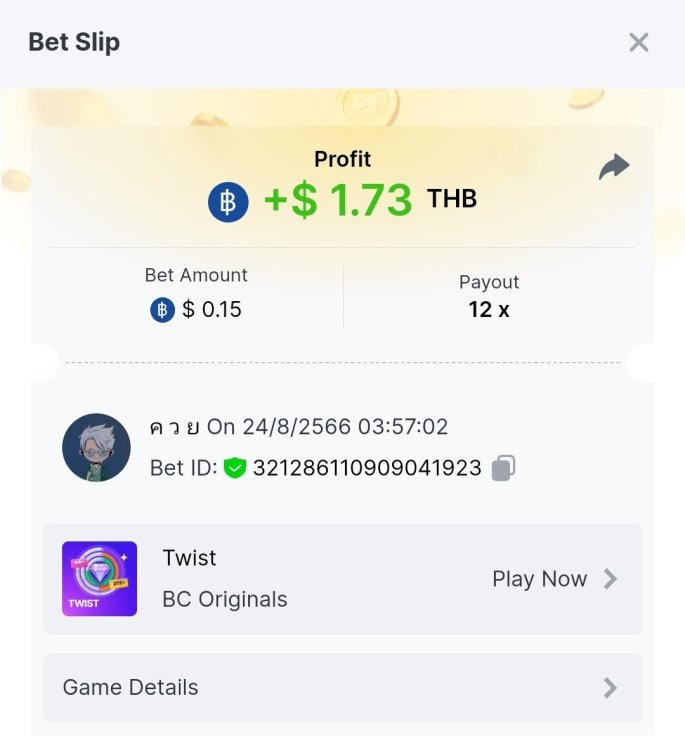Open the bettor's avatar profile
This screenshot has height=750, width=685.
point(97,447)
